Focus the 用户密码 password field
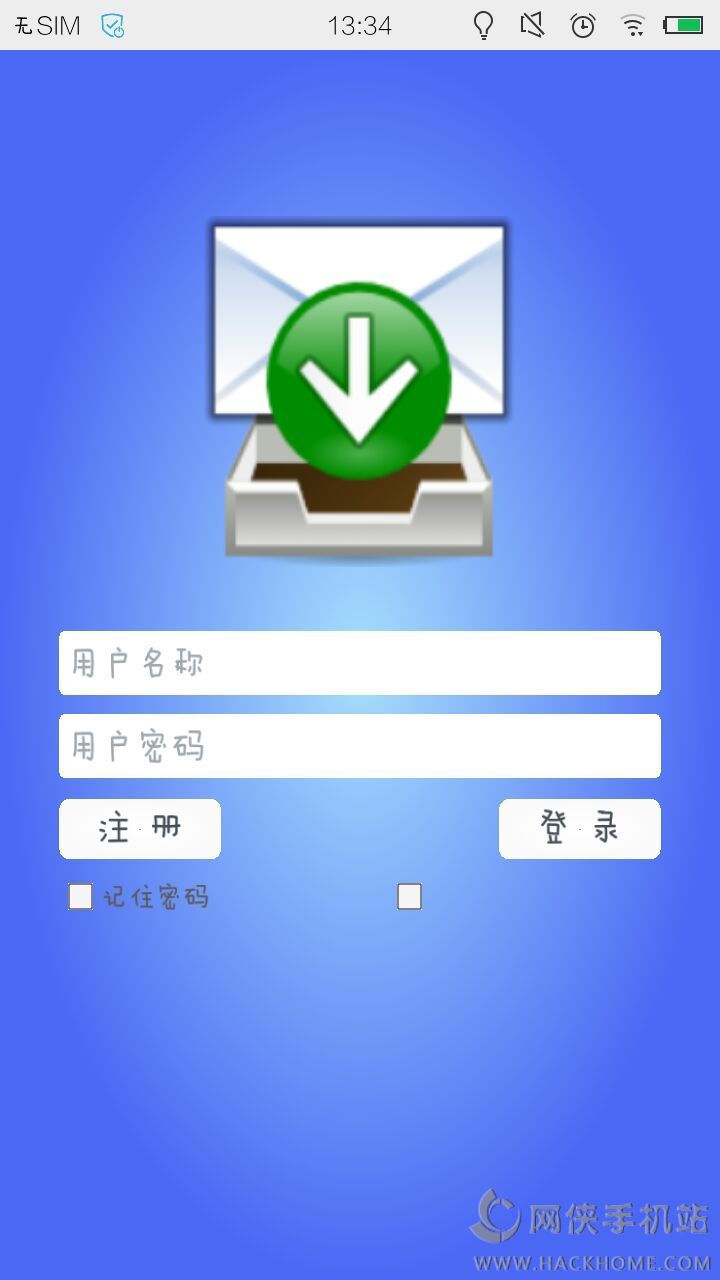 pos(360,746)
